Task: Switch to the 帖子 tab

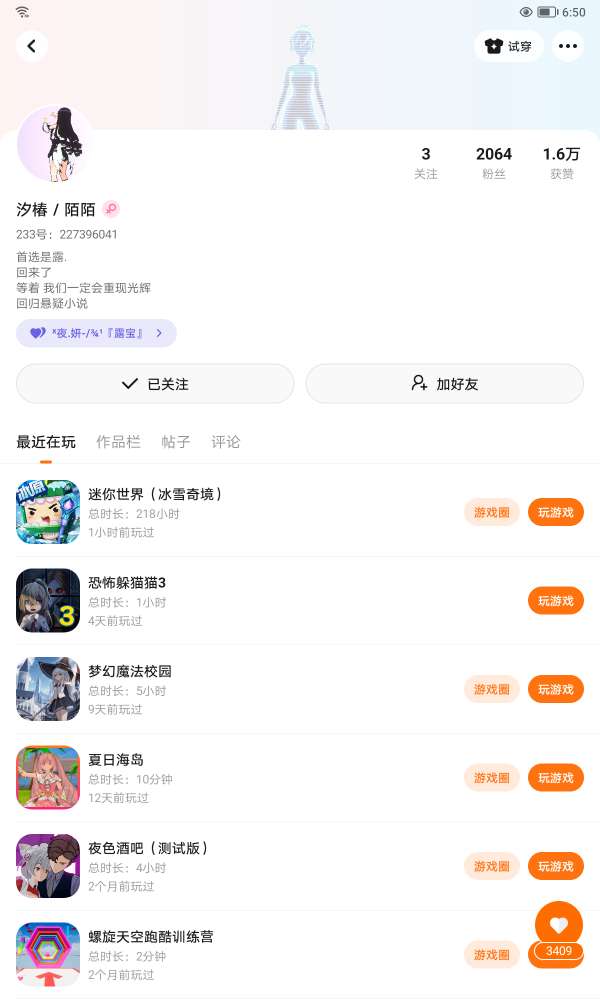Action: (176, 442)
